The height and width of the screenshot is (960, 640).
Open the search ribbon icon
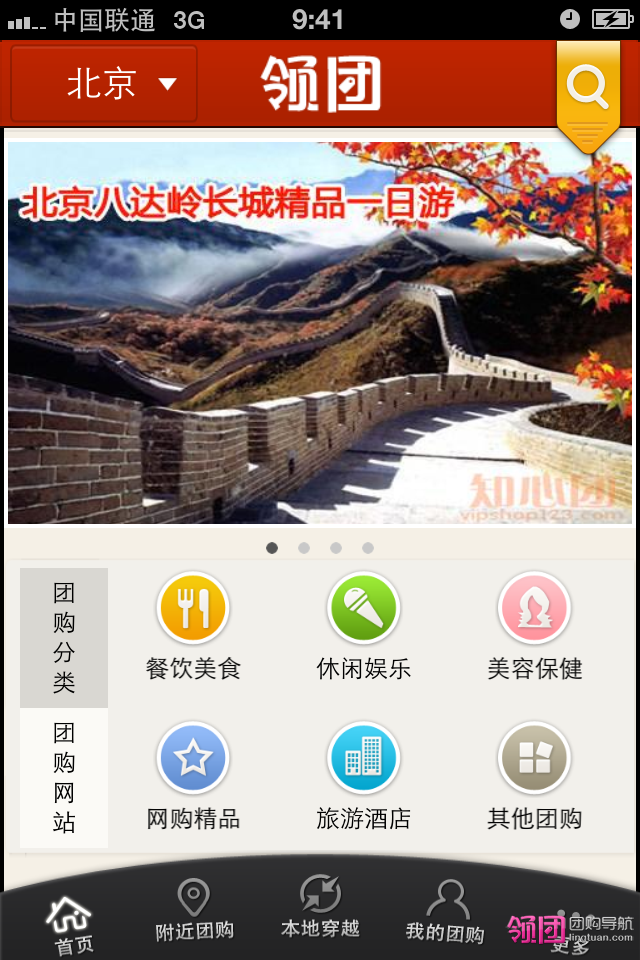click(588, 92)
